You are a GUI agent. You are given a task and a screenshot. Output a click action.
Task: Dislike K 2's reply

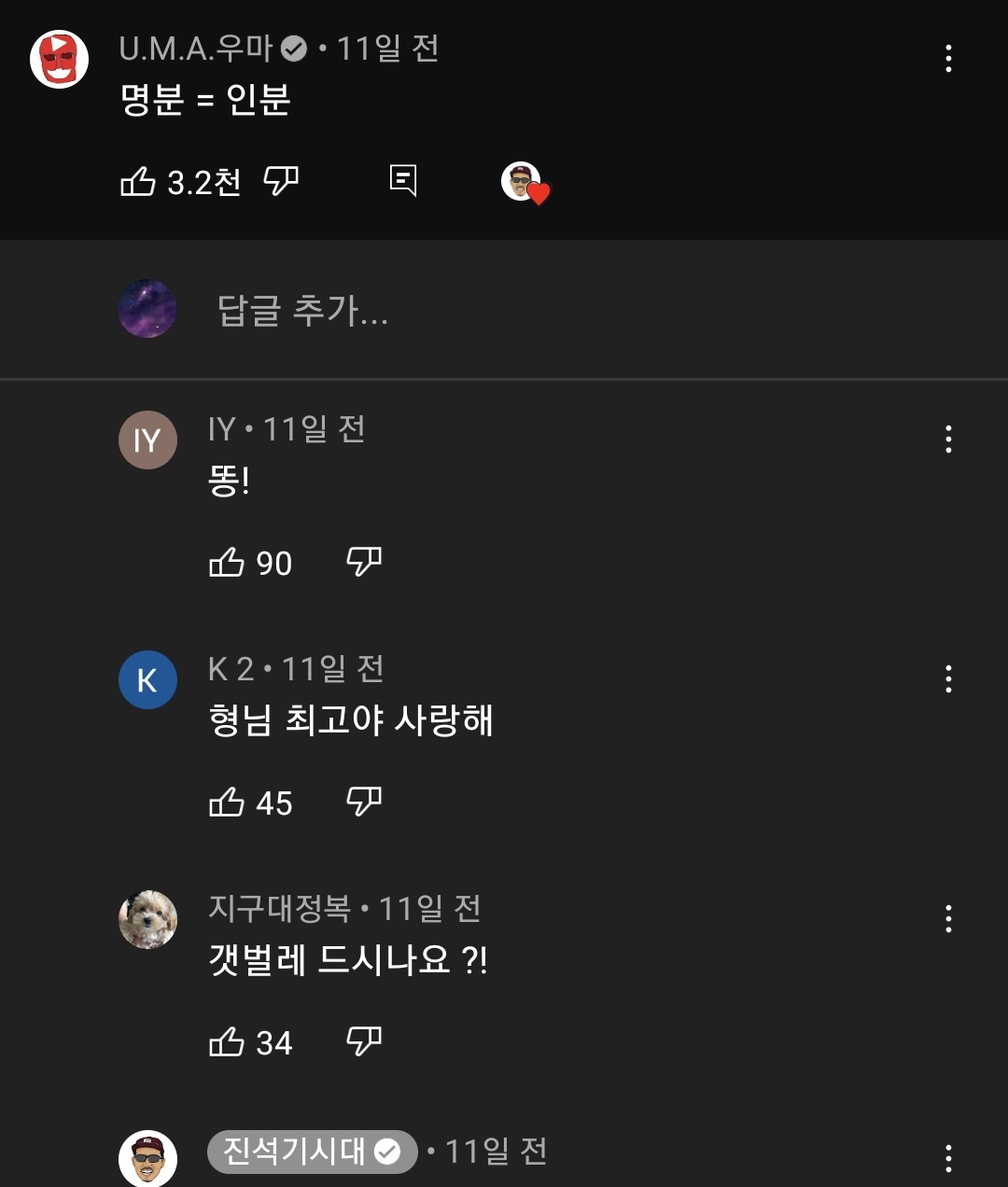tap(364, 802)
